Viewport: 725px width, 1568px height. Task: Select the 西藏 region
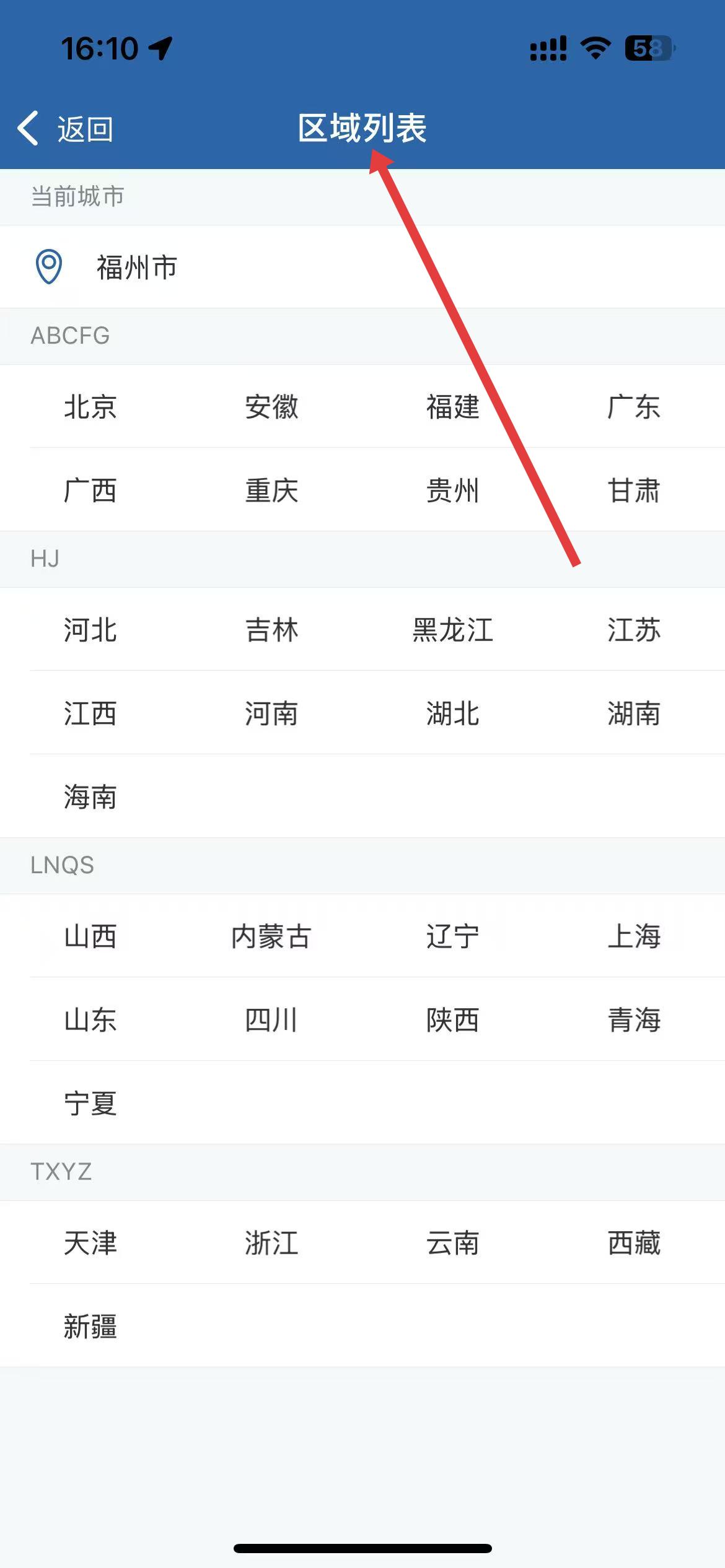click(633, 1243)
